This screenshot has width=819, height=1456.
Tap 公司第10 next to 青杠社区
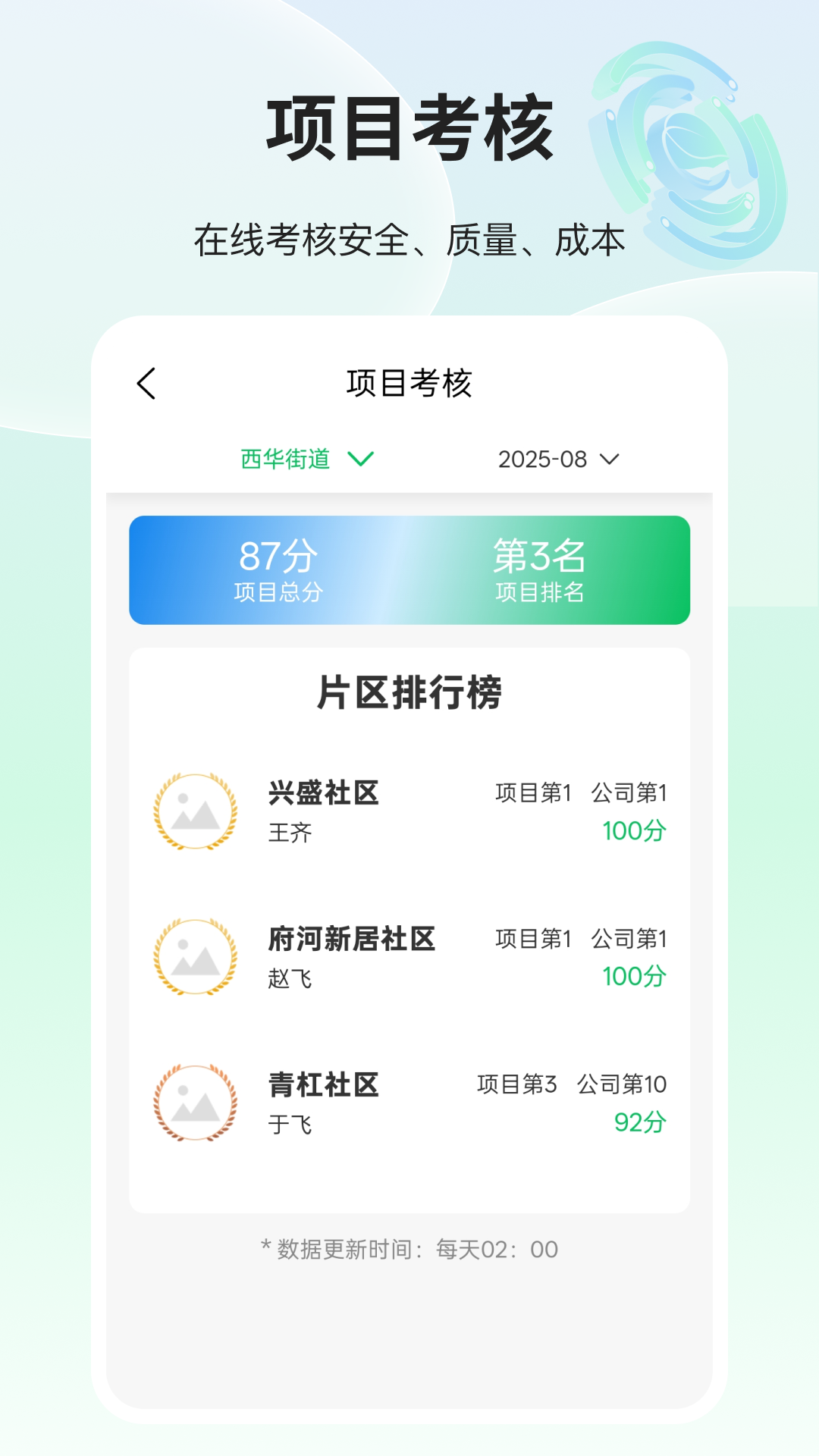[x=622, y=1084]
